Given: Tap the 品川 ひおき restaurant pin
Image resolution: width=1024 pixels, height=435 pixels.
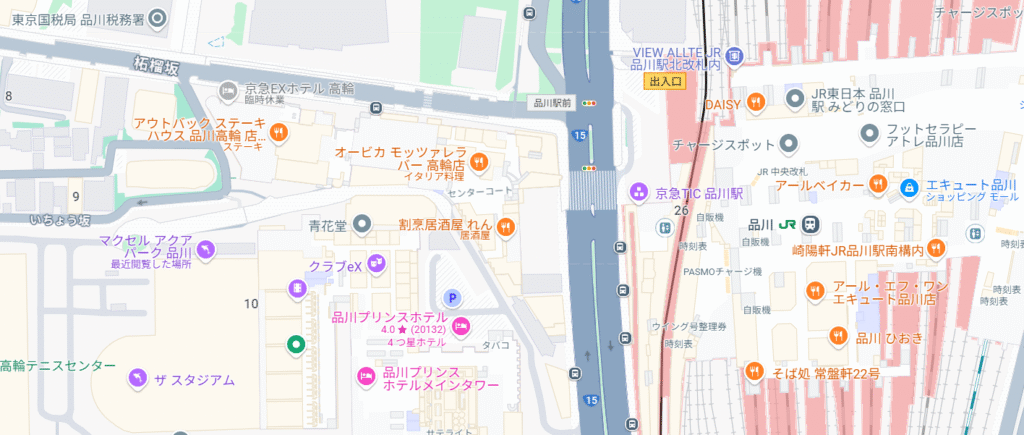Looking at the screenshot, I should pos(838,336).
